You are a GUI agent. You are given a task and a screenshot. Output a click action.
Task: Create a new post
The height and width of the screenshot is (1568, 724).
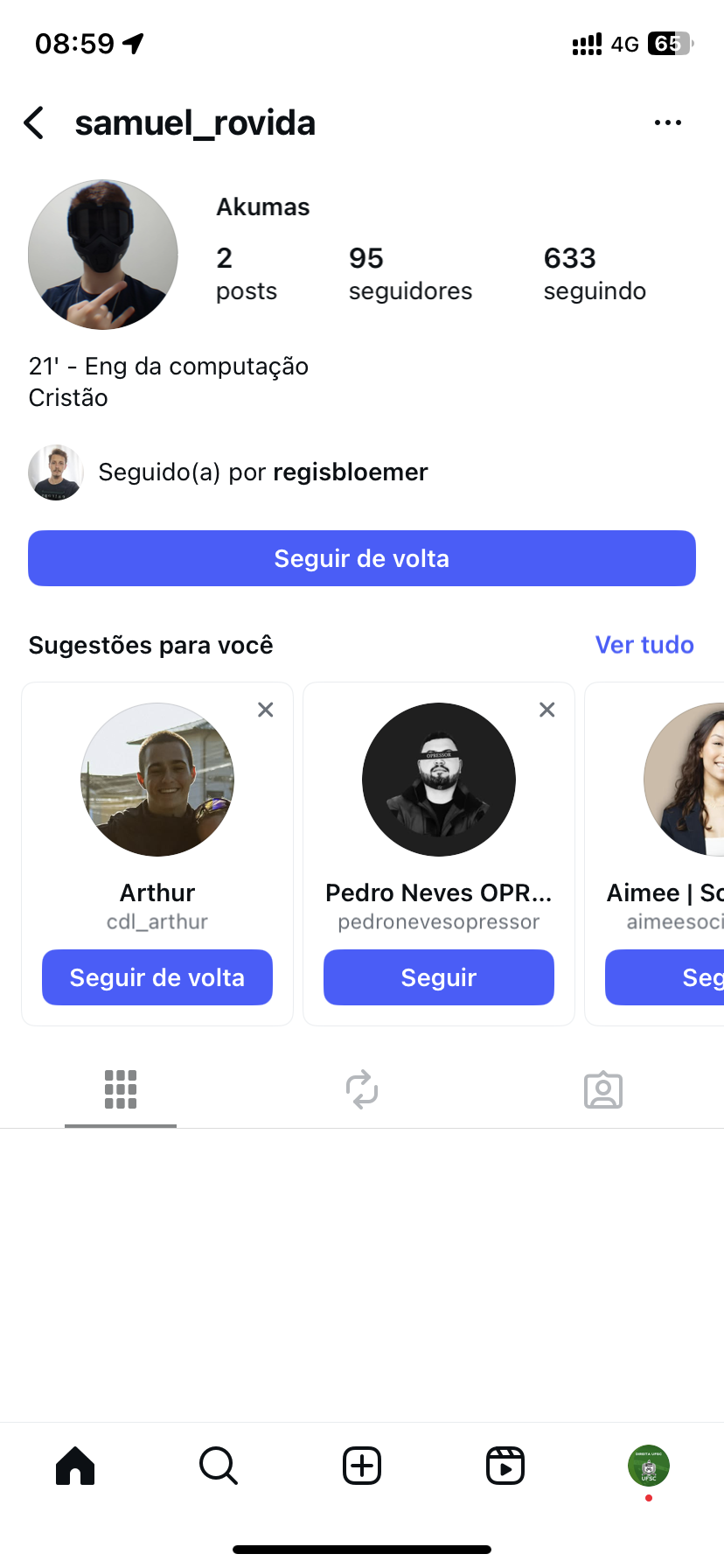[x=362, y=1466]
